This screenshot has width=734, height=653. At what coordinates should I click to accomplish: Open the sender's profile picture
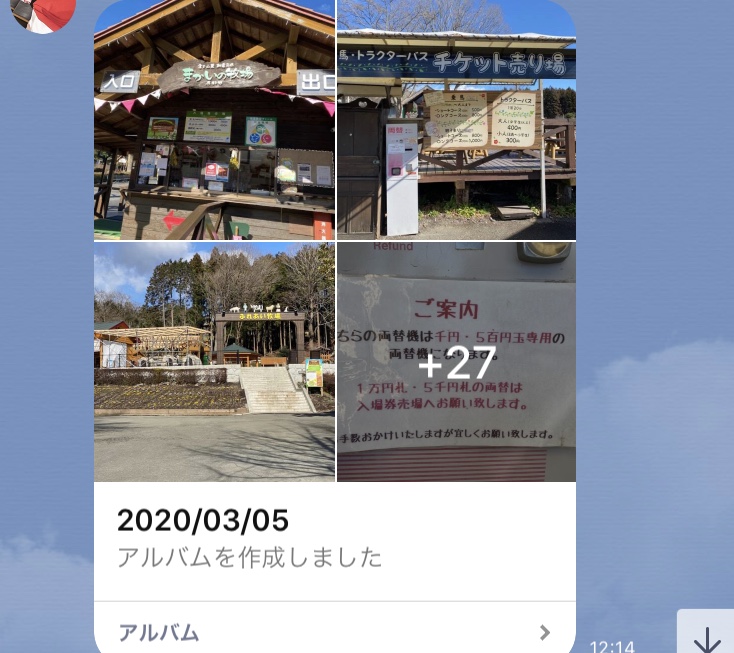pyautogui.click(x=43, y=12)
